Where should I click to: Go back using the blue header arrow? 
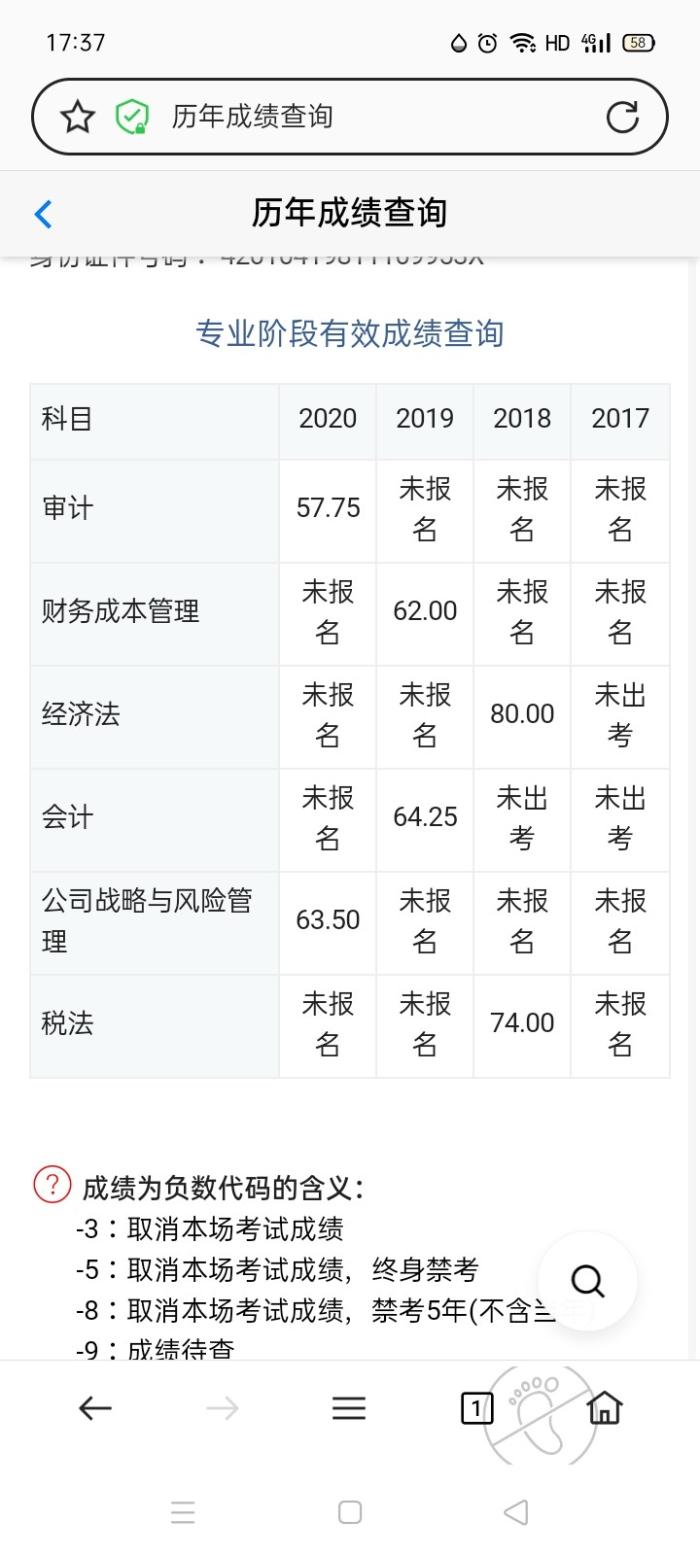(x=43, y=214)
